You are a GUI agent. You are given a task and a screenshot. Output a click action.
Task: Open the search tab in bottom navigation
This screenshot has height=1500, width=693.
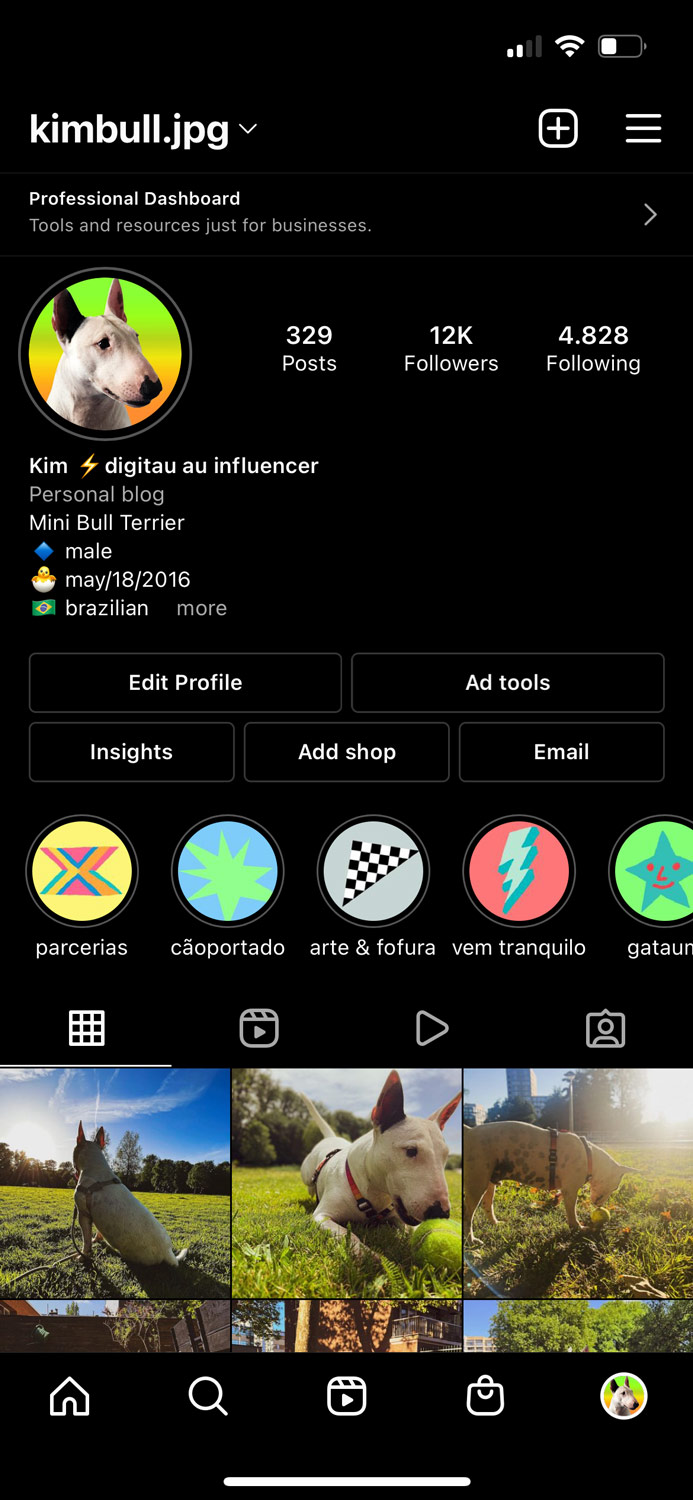[208, 1396]
